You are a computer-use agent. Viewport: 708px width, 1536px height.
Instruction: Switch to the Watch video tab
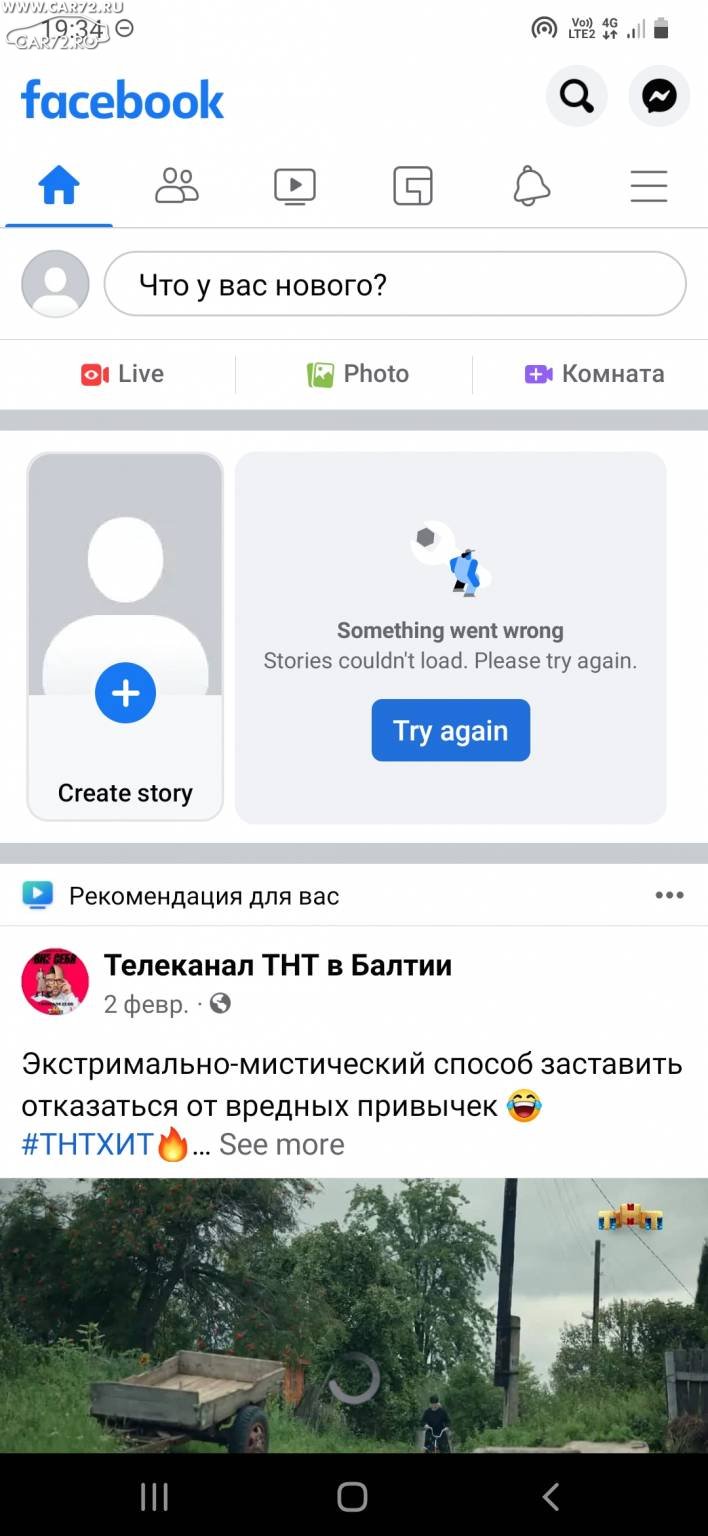click(x=295, y=186)
